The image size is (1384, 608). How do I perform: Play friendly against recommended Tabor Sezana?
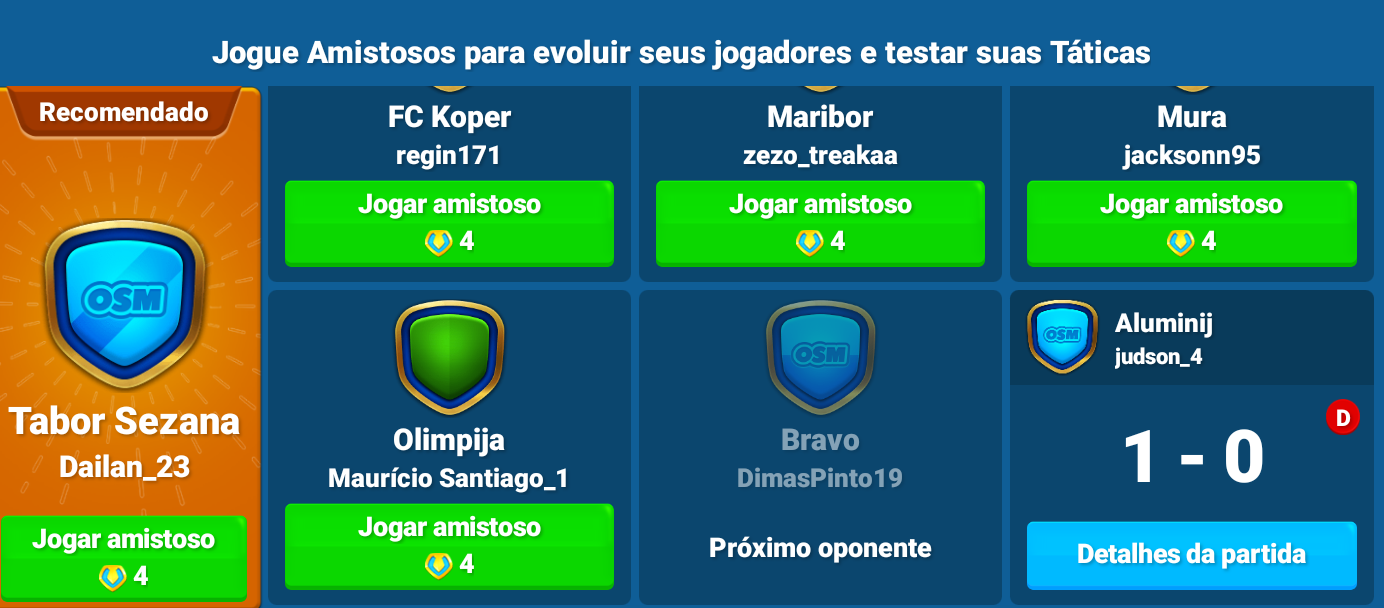pos(124,556)
